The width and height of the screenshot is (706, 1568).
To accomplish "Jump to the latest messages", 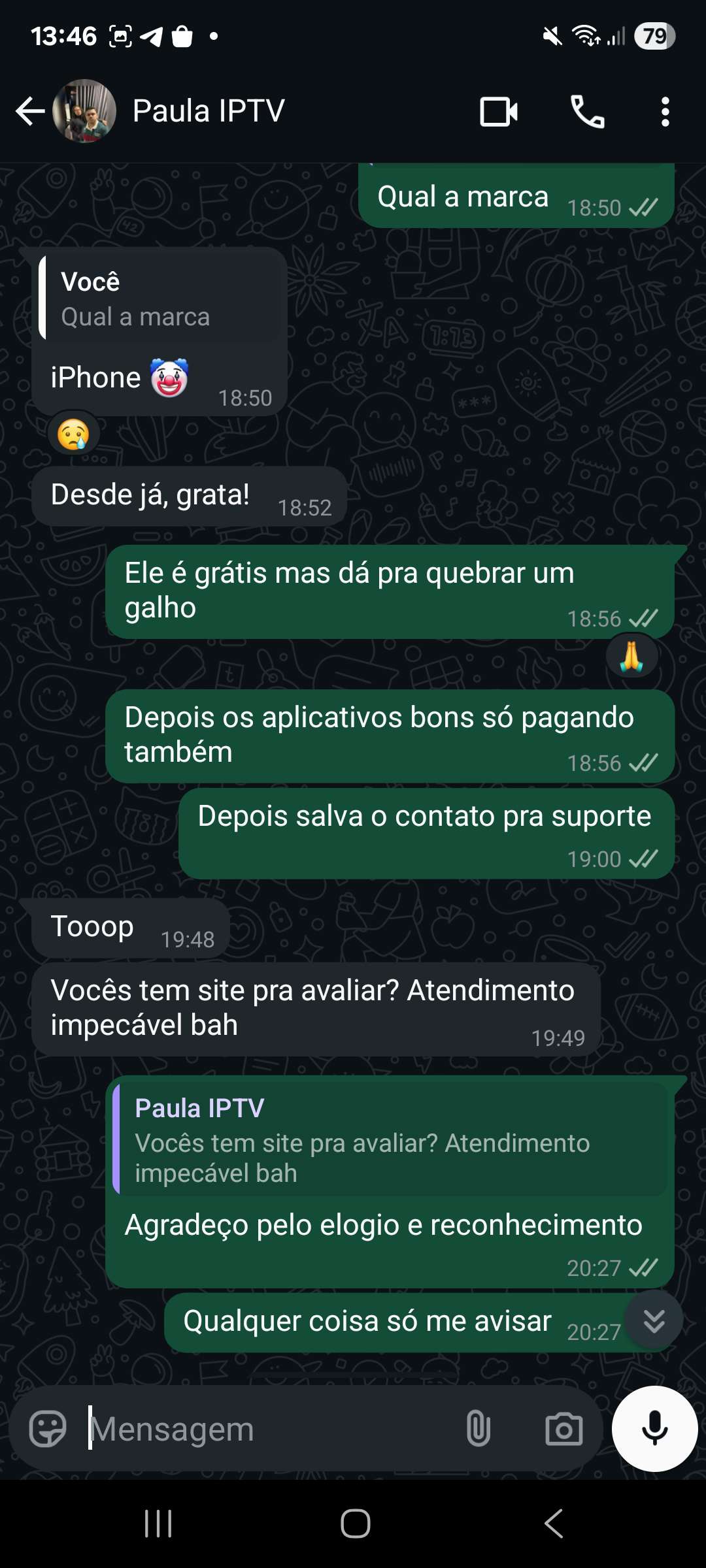I will click(654, 1320).
